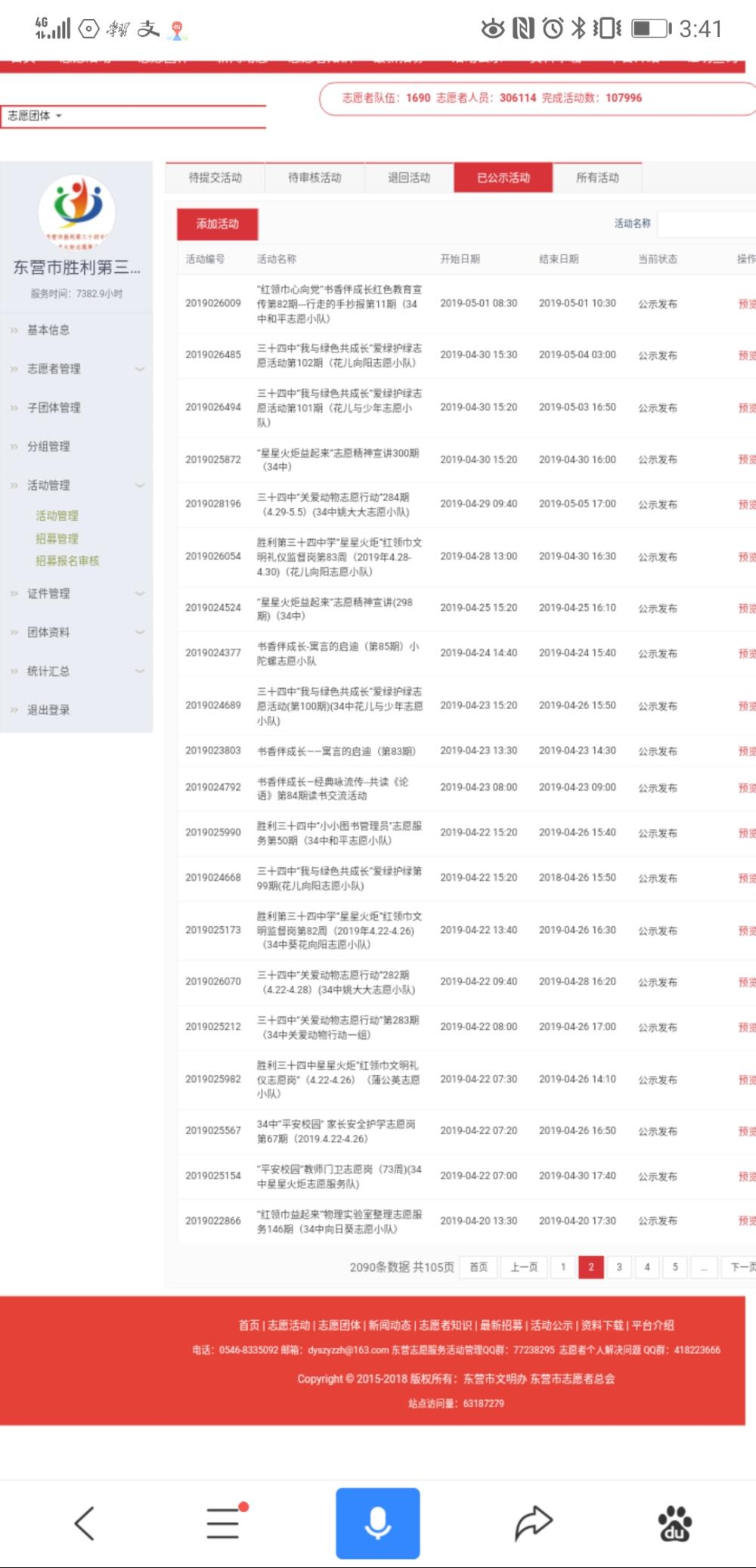Switch to the 退回活动 tab
The height and width of the screenshot is (1568, 756).
pos(409,178)
